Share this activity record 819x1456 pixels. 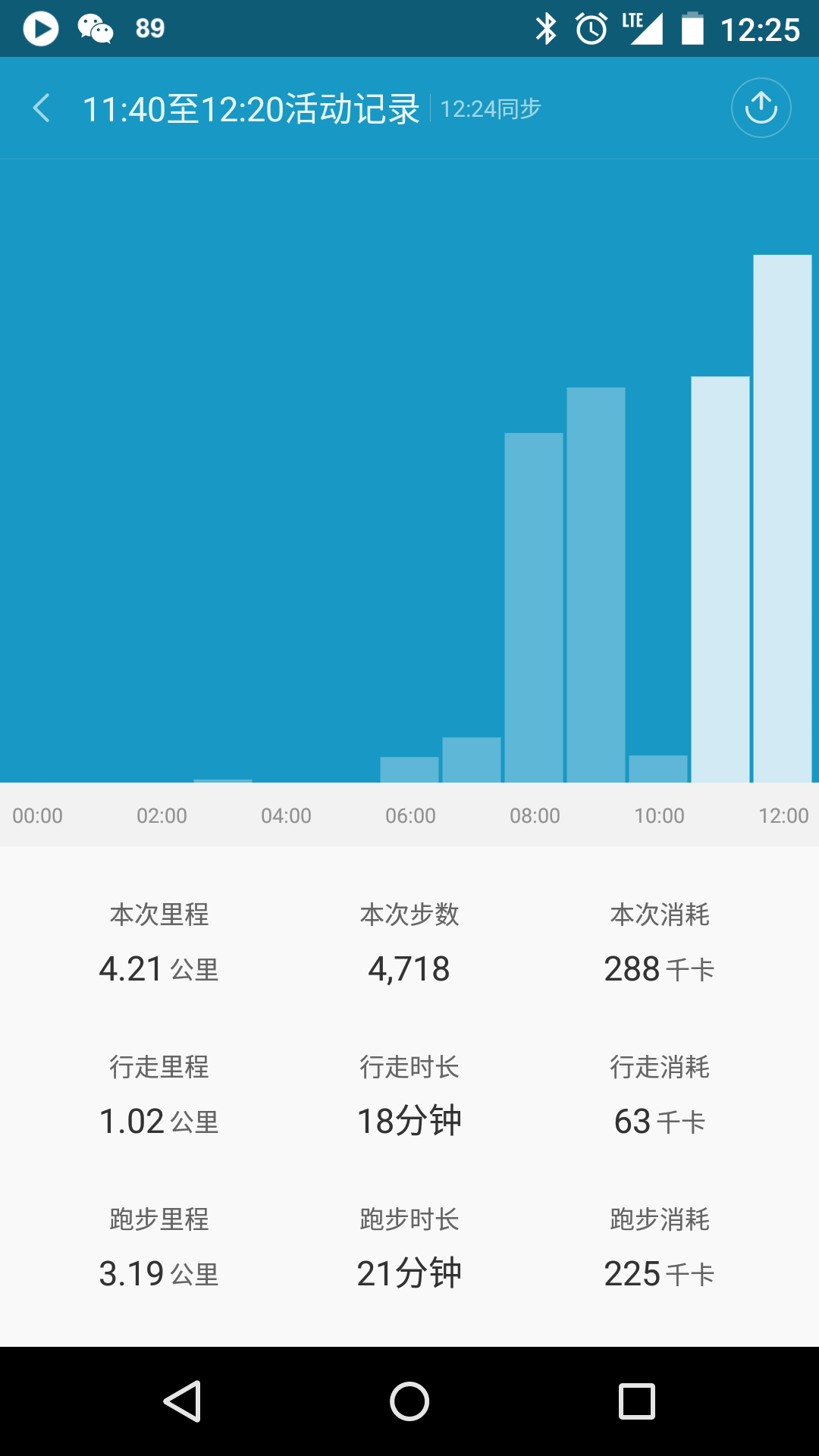pos(761,108)
